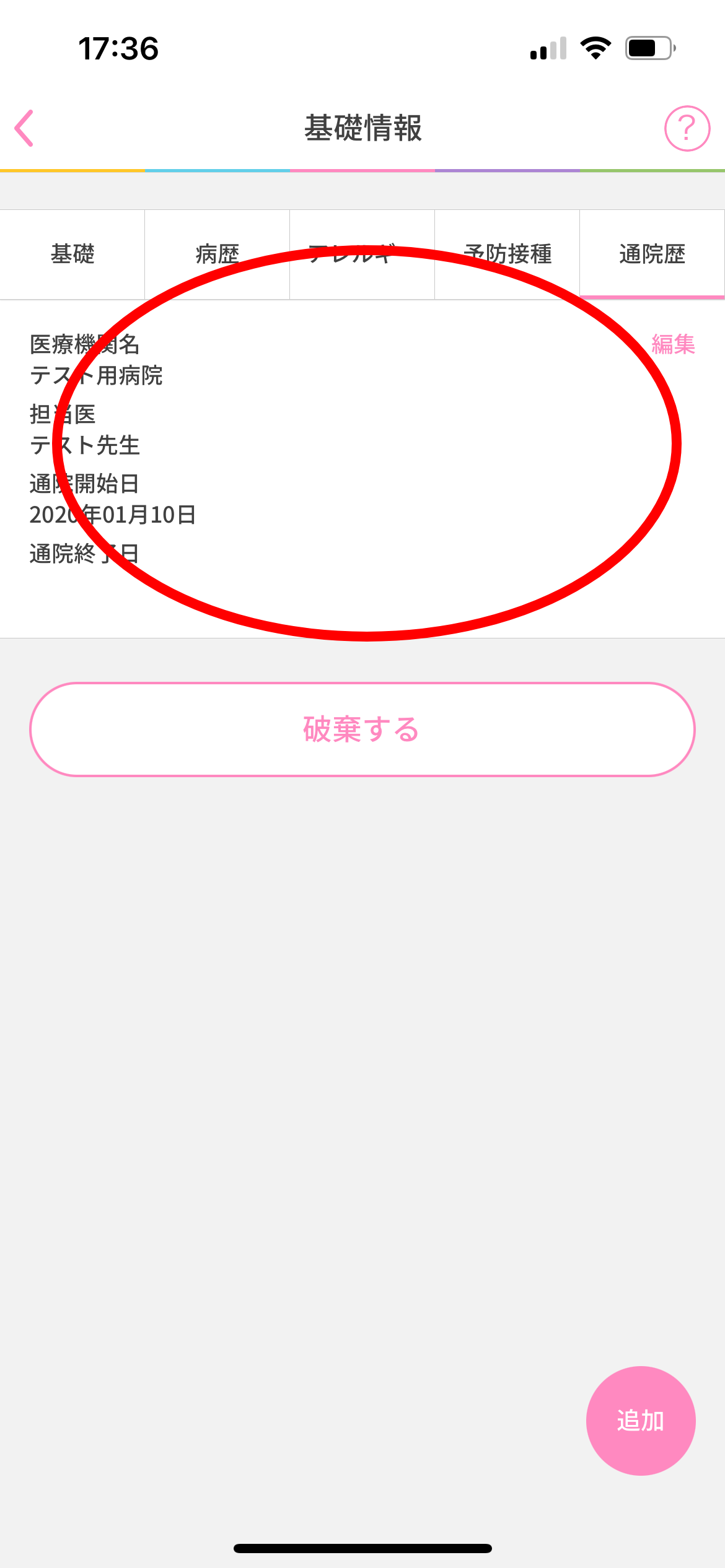Tap 編集 to edit the hospital record
This screenshot has height=1568, width=725.
coord(673,344)
